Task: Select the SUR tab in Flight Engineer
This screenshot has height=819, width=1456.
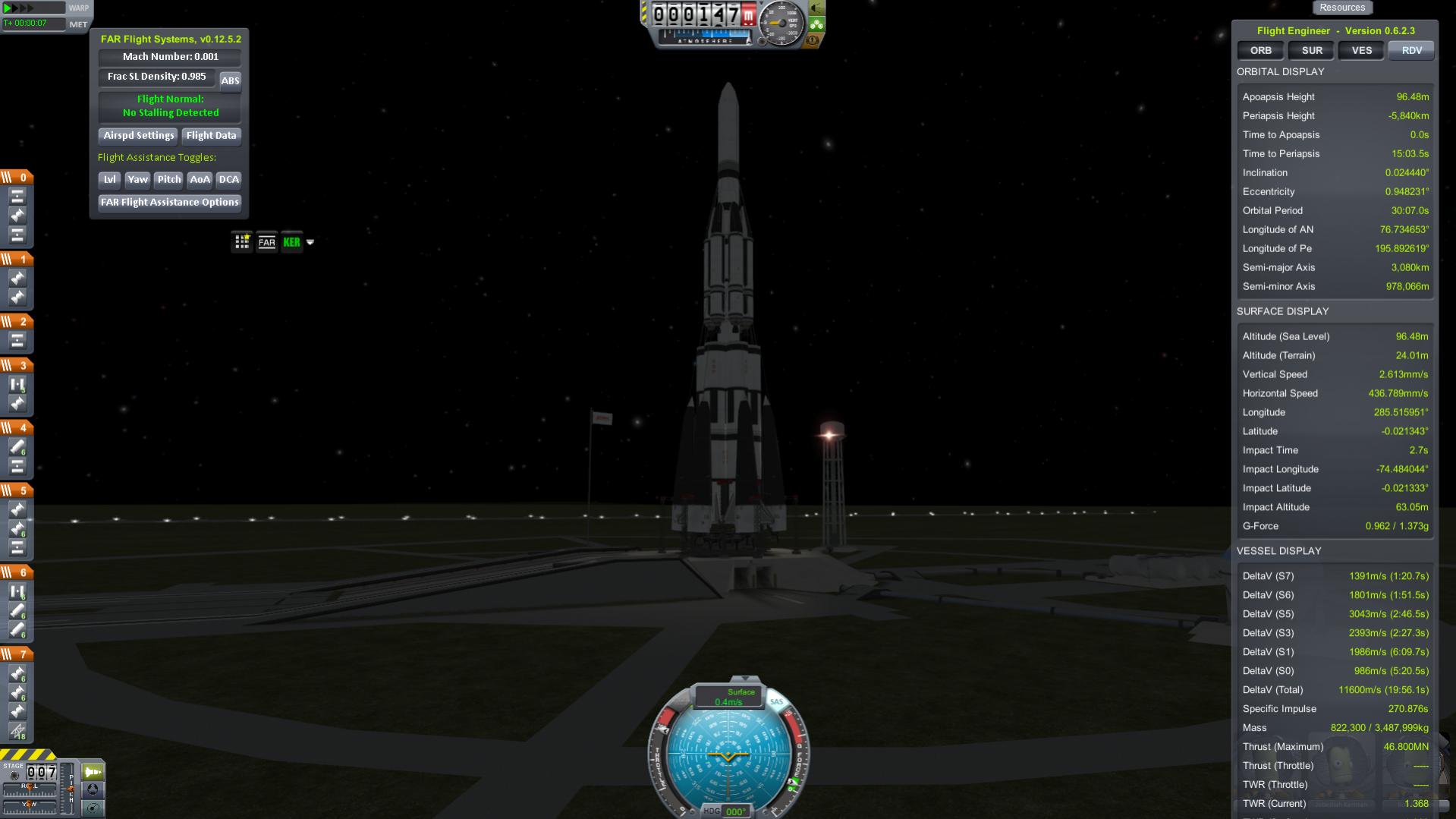Action: pos(1311,51)
